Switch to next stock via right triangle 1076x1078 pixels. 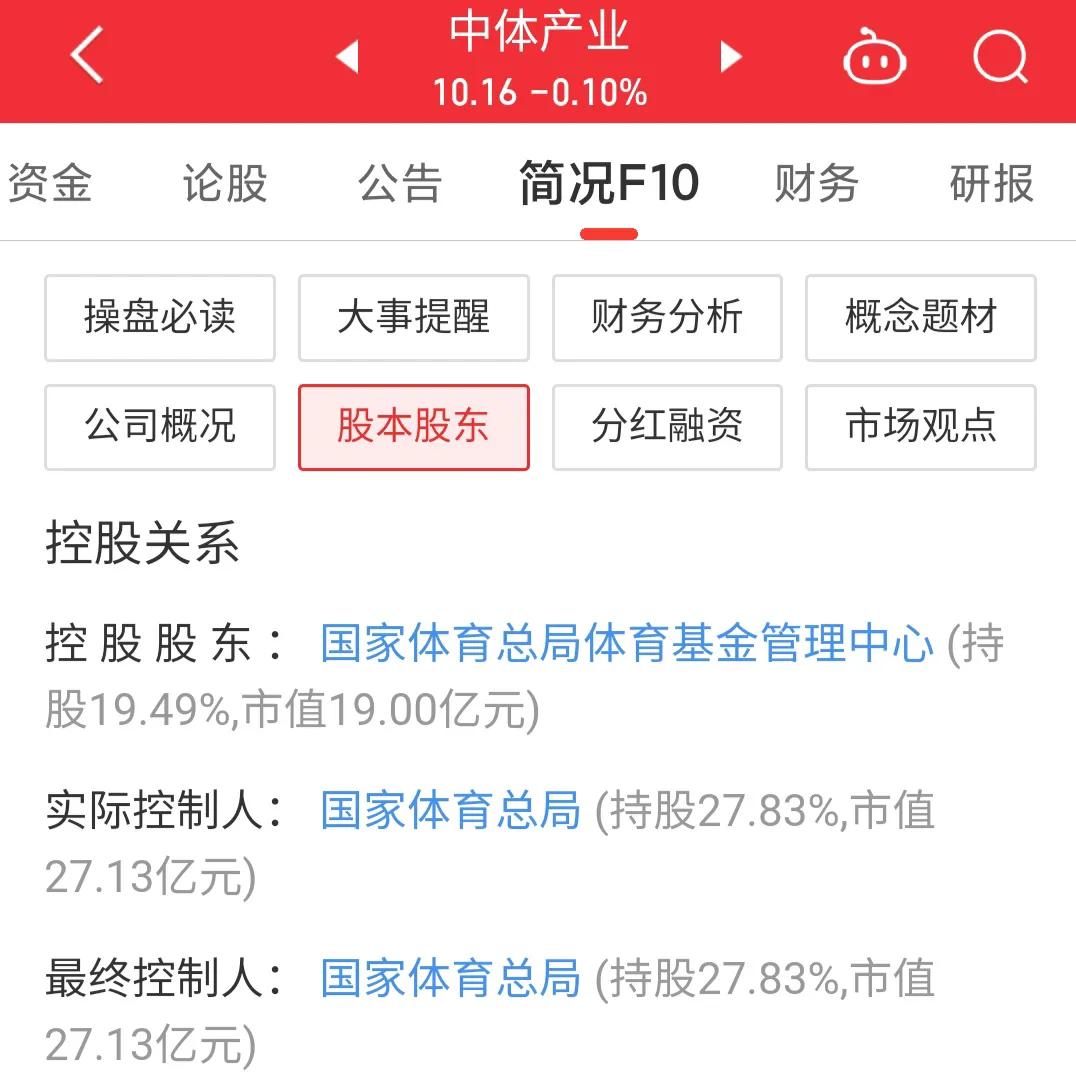point(729,57)
